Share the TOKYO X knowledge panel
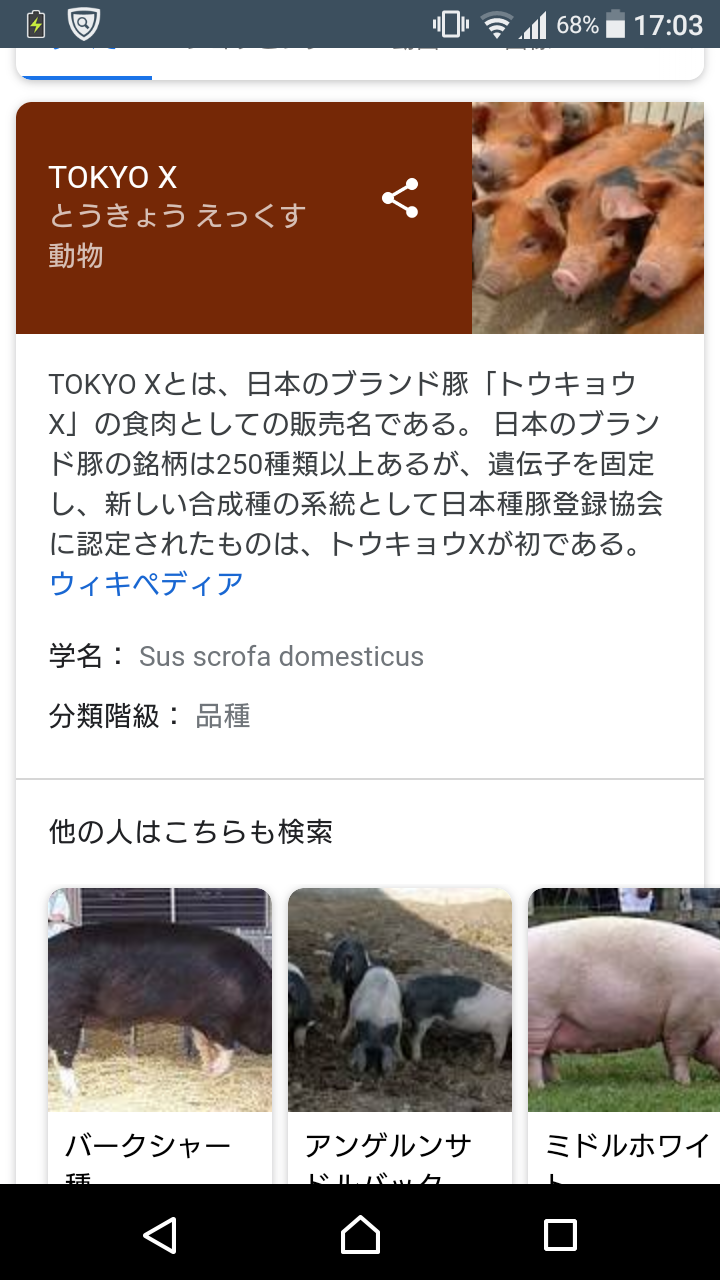Image resolution: width=720 pixels, height=1280 pixels. (x=400, y=198)
